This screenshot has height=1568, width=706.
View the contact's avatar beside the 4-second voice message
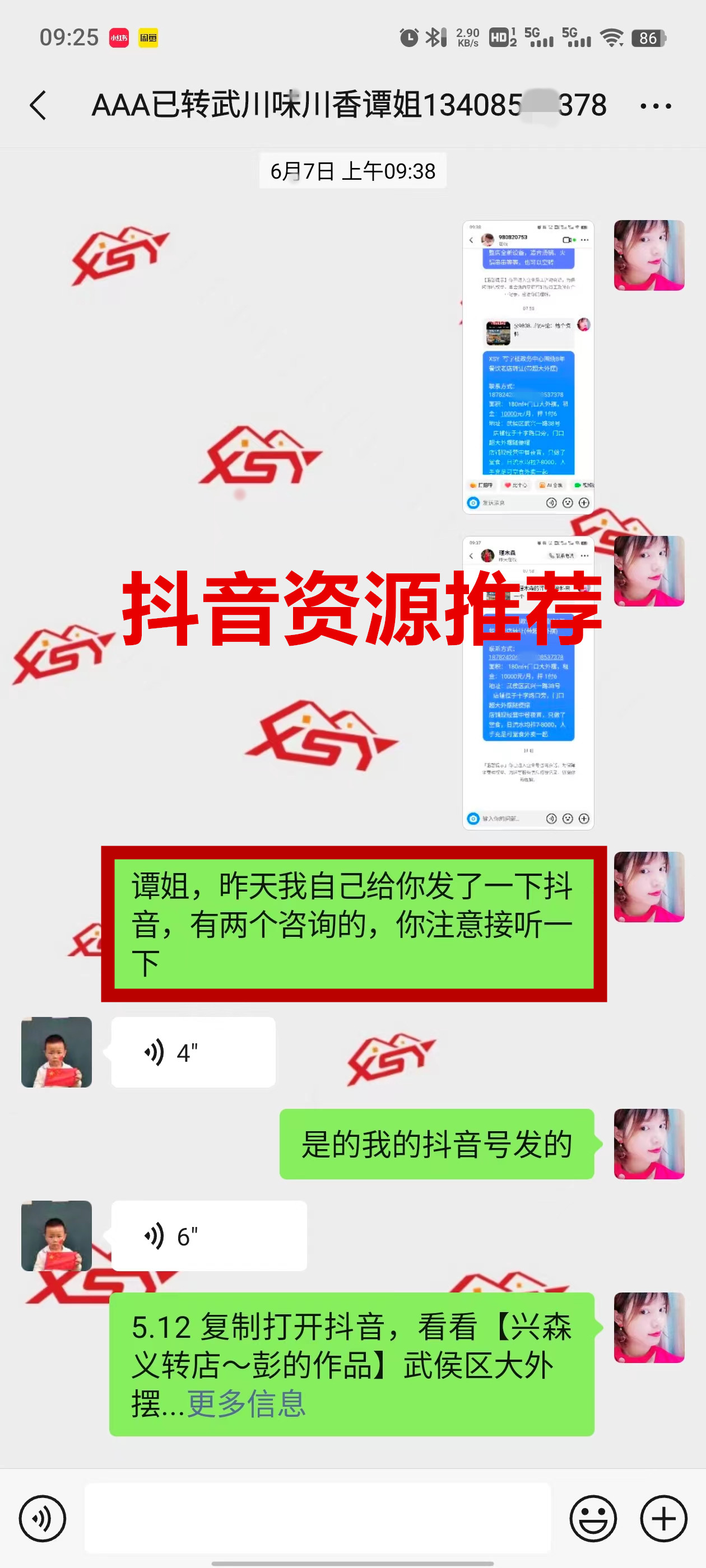point(57,1052)
